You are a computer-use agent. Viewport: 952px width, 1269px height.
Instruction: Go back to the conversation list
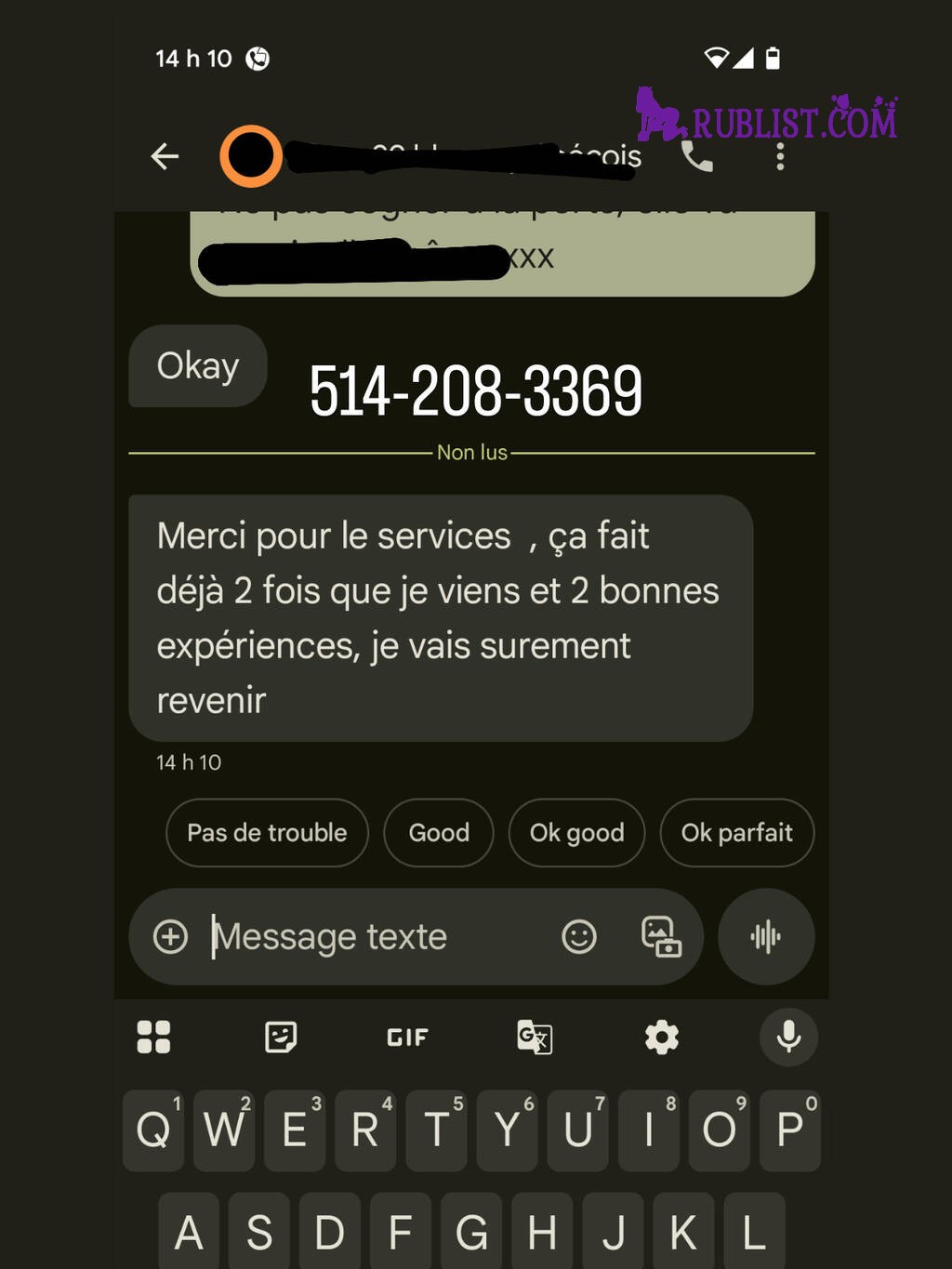point(165,156)
